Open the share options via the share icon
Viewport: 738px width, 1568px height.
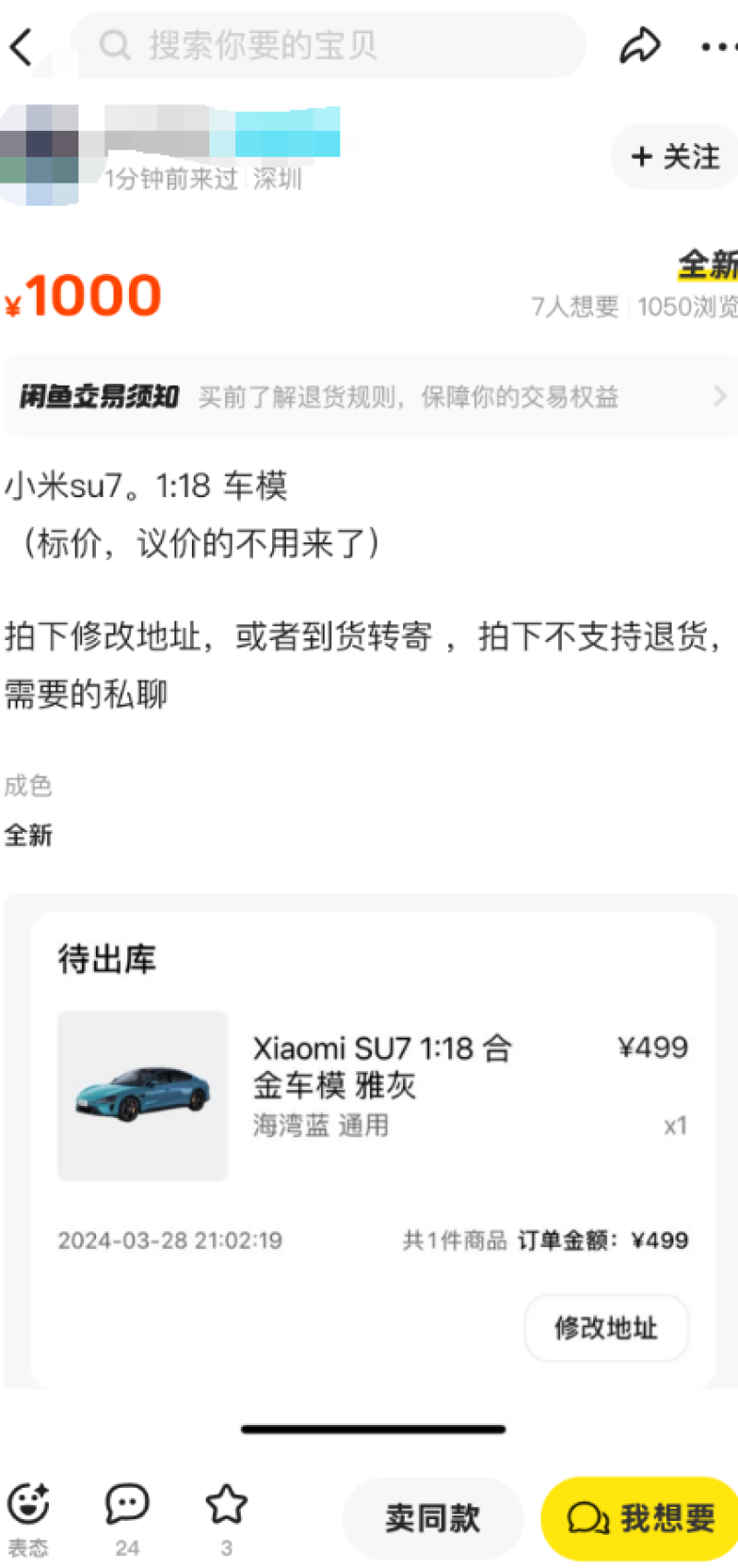(x=638, y=43)
